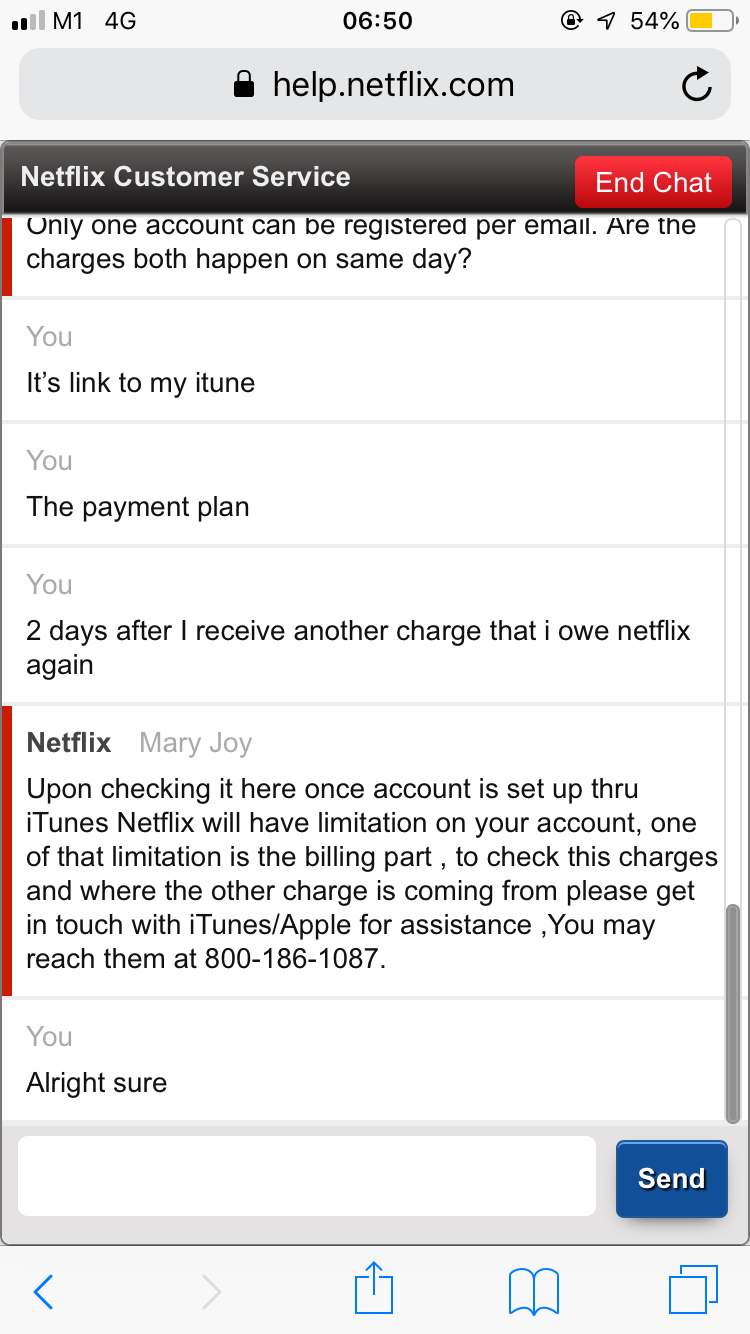Go back to the previous page

click(x=44, y=1292)
